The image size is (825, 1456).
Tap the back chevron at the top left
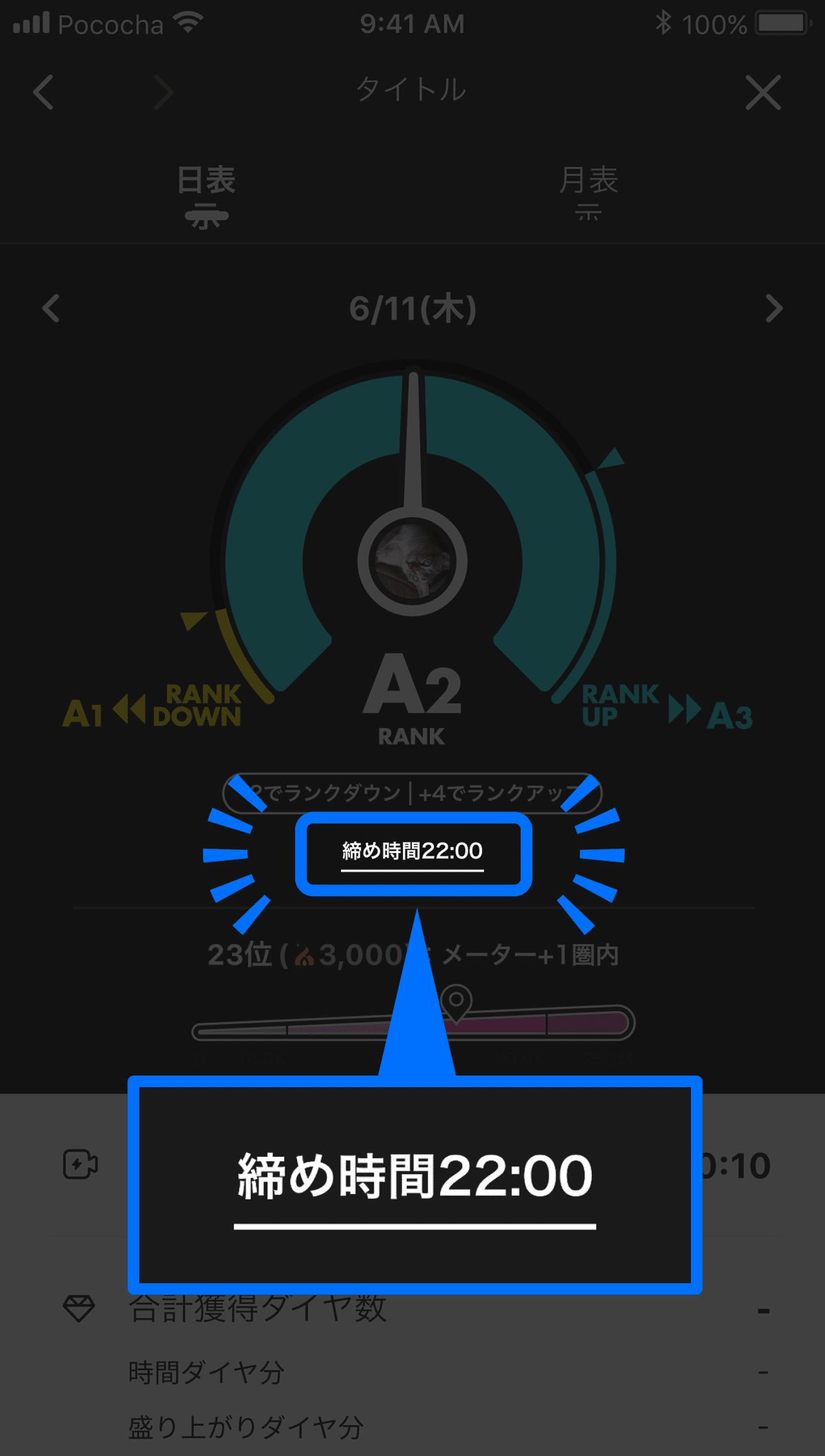[x=43, y=92]
